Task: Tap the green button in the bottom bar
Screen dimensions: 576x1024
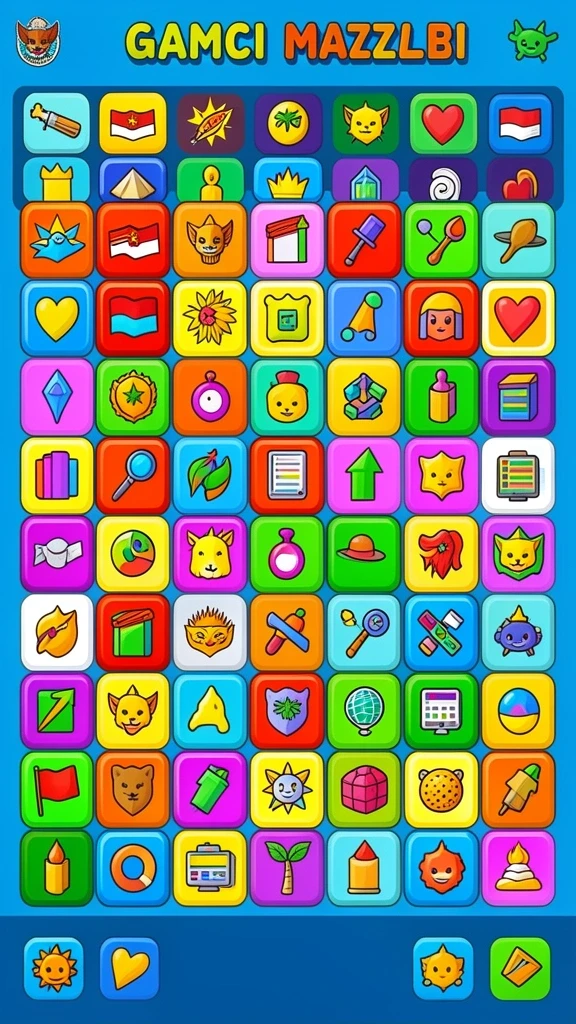Action: pyautogui.click(x=520, y=968)
